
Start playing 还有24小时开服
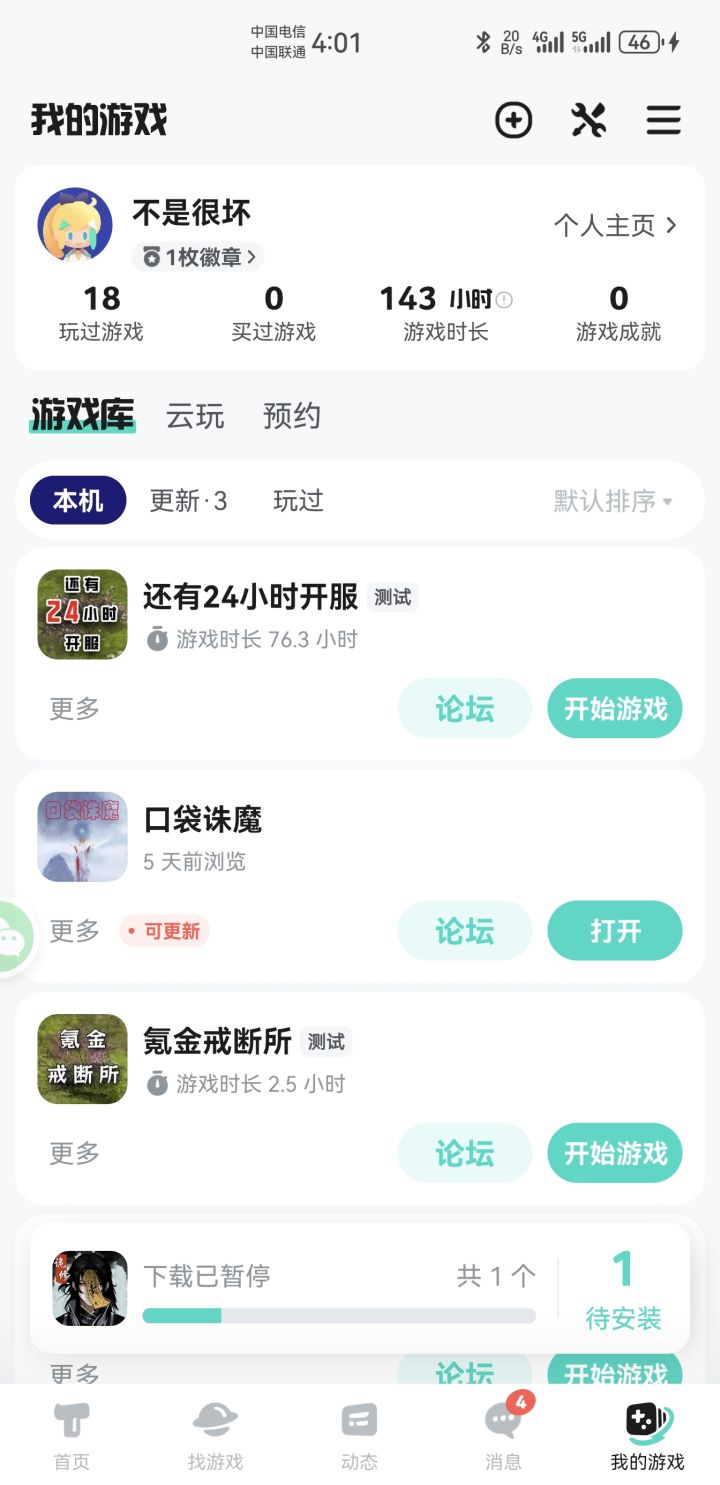tap(614, 709)
